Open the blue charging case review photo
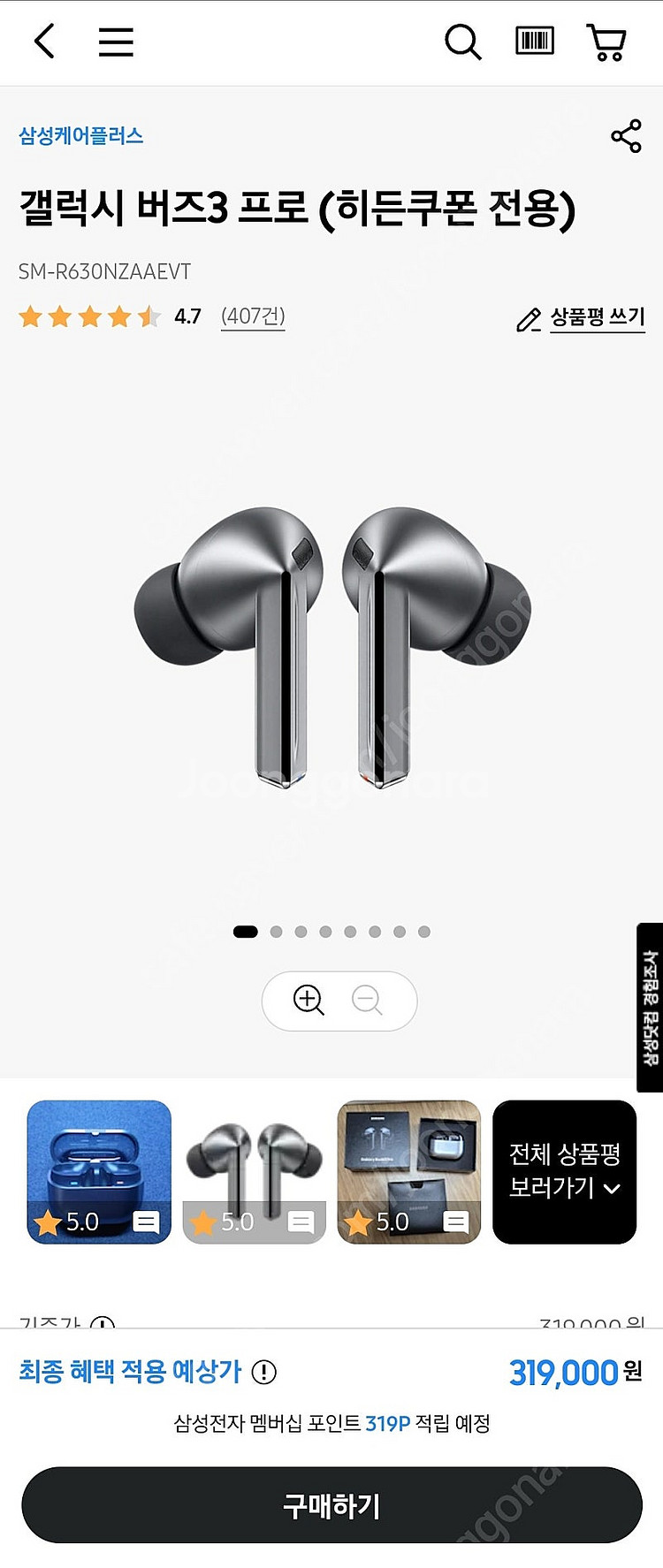Image resolution: width=663 pixels, height=1568 pixels. (x=99, y=1171)
